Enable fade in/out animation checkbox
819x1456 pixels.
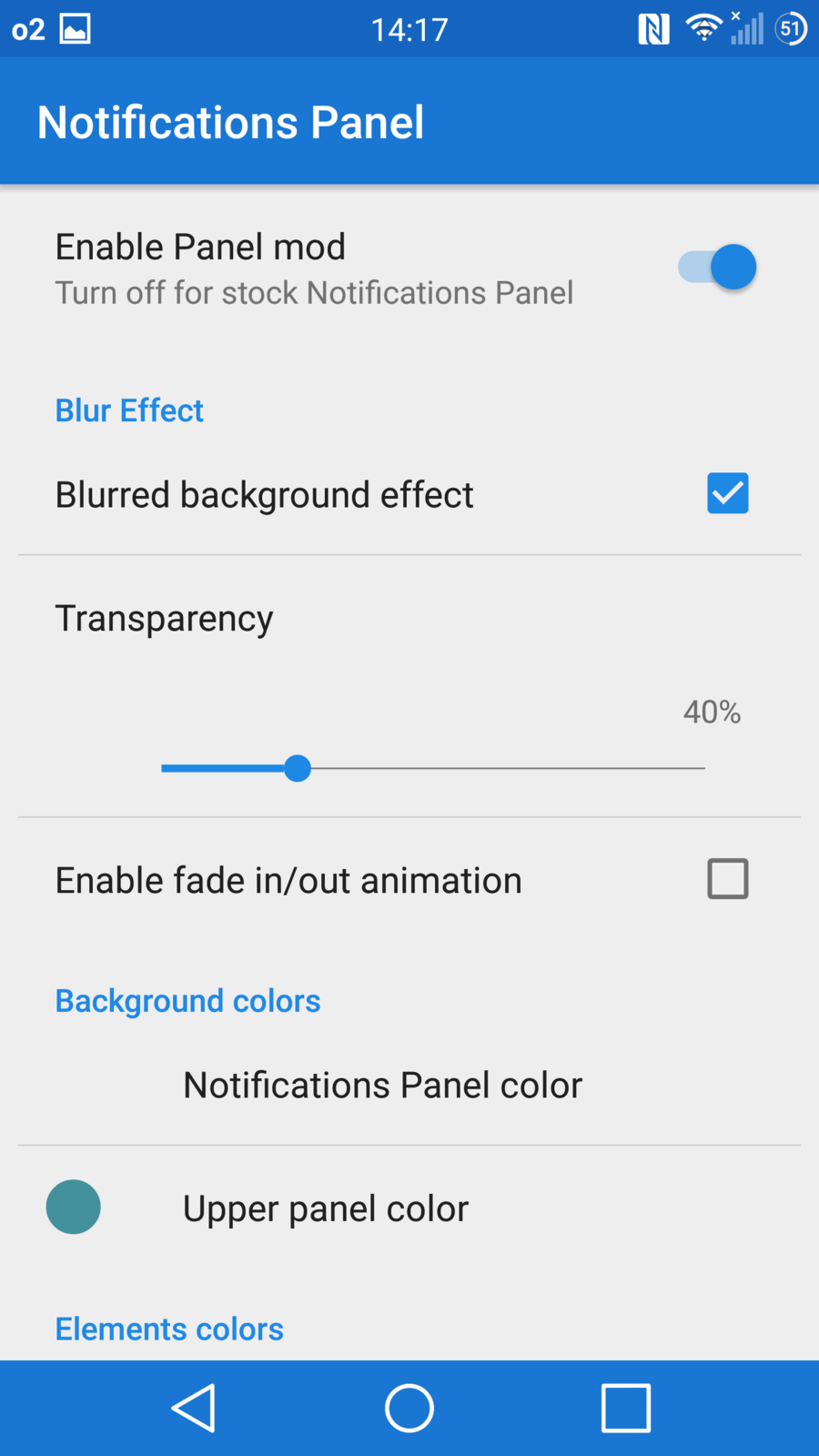(727, 879)
